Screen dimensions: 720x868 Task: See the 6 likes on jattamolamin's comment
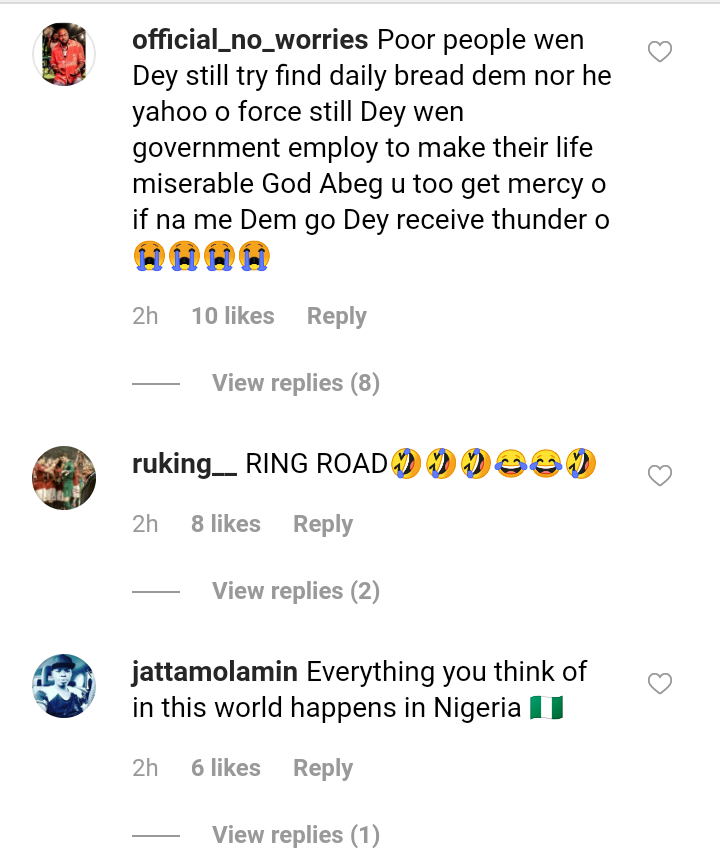[x=225, y=768]
